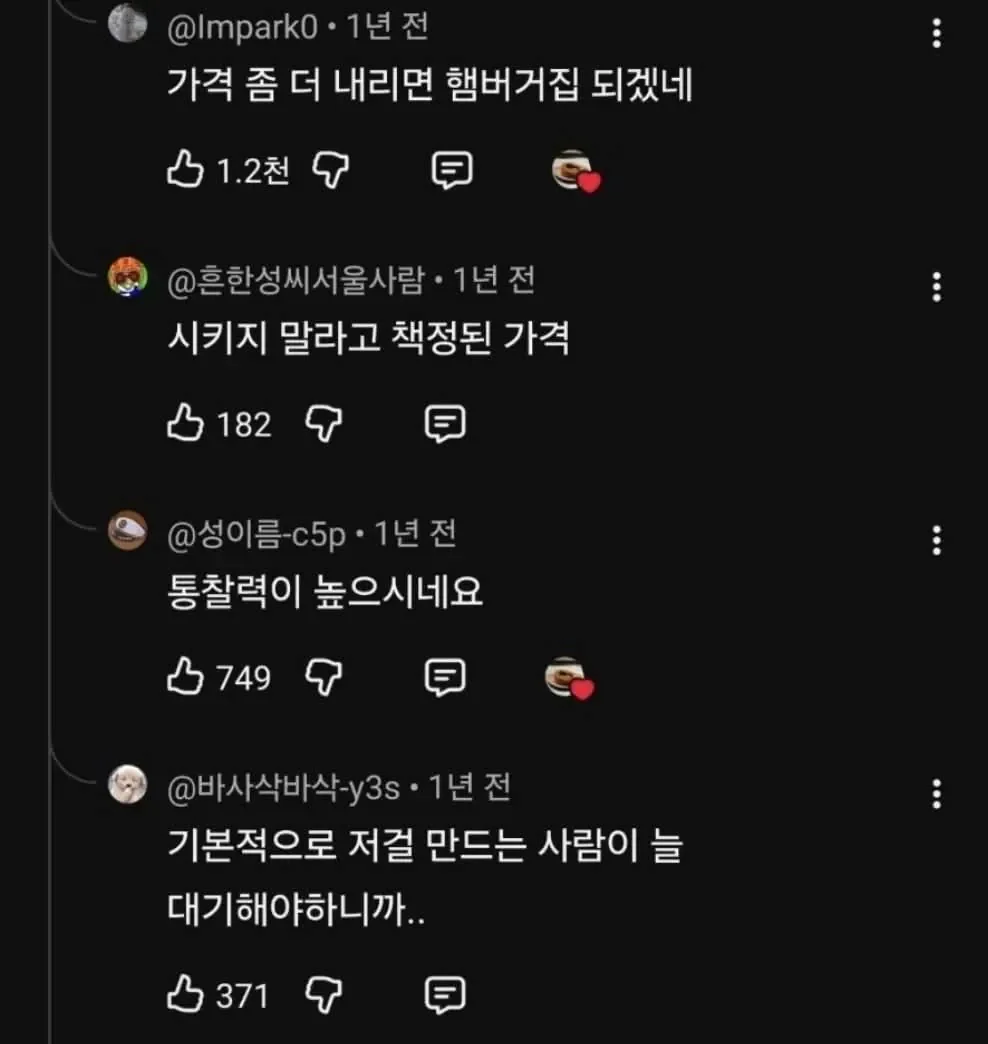View @성이름-c5p's channel page
Viewport: 988px width, 1044px height.
point(127,531)
